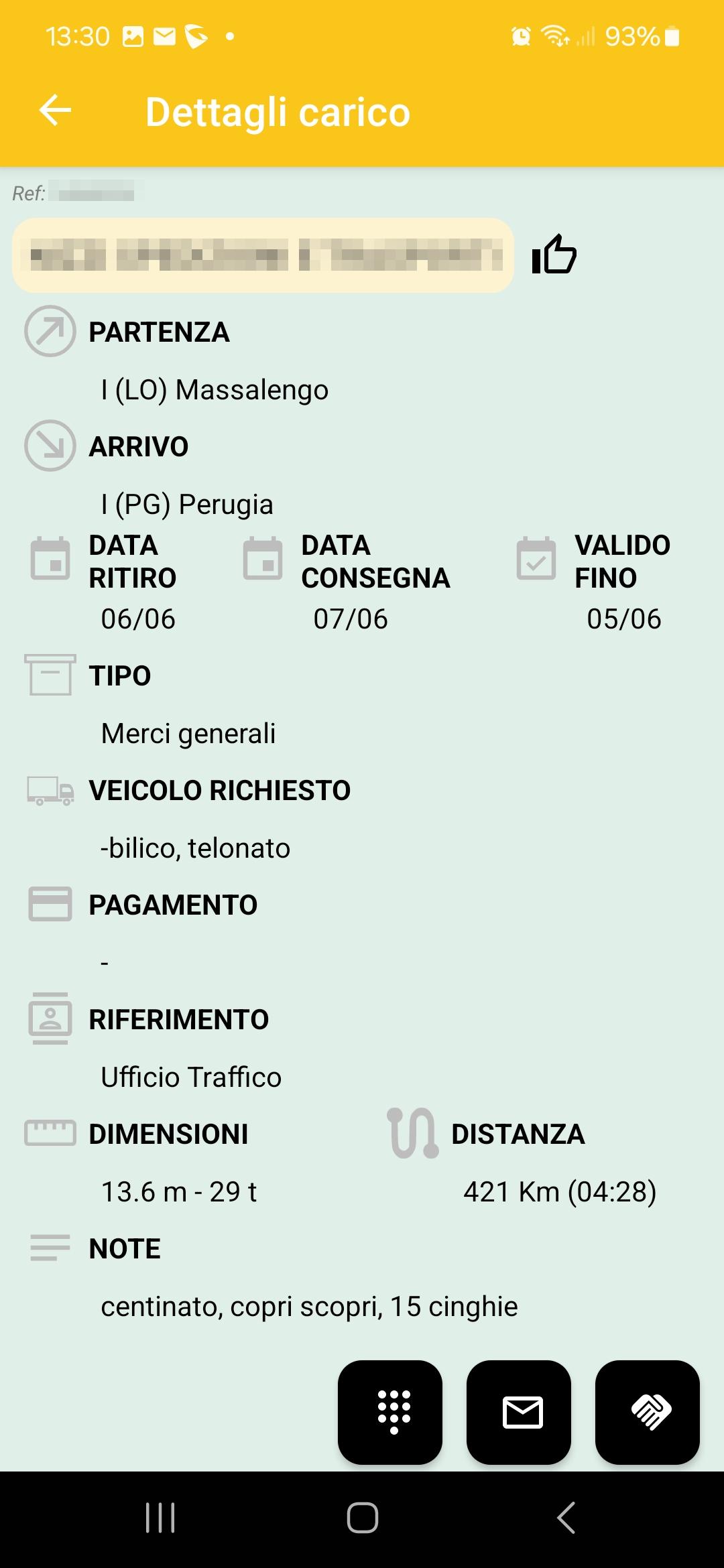The width and height of the screenshot is (724, 1568).
Task: Open recent apps from navigation bar
Action: (x=160, y=1518)
